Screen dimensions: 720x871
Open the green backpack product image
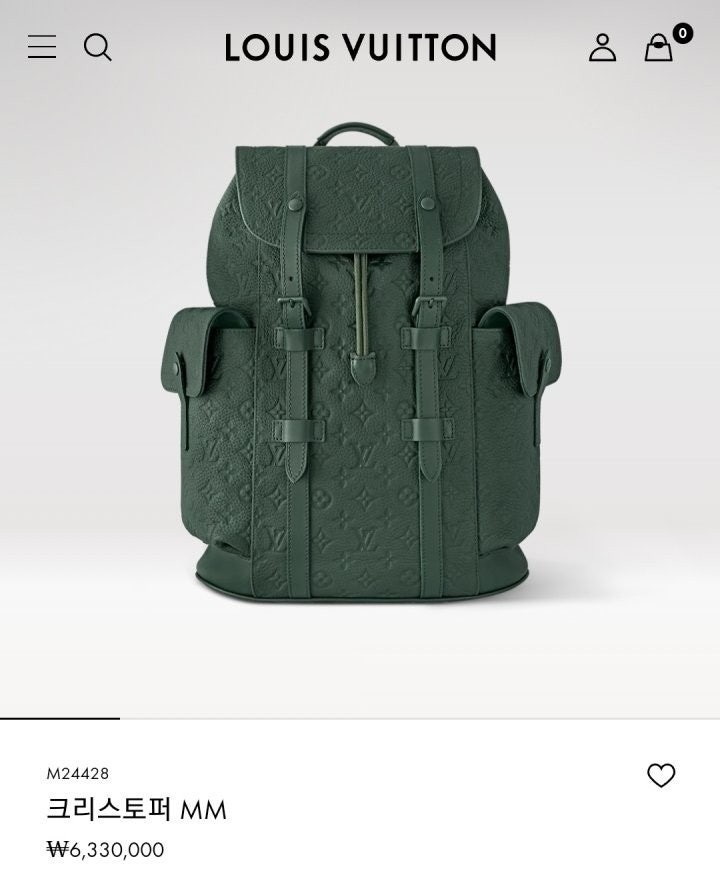[x=360, y=360]
